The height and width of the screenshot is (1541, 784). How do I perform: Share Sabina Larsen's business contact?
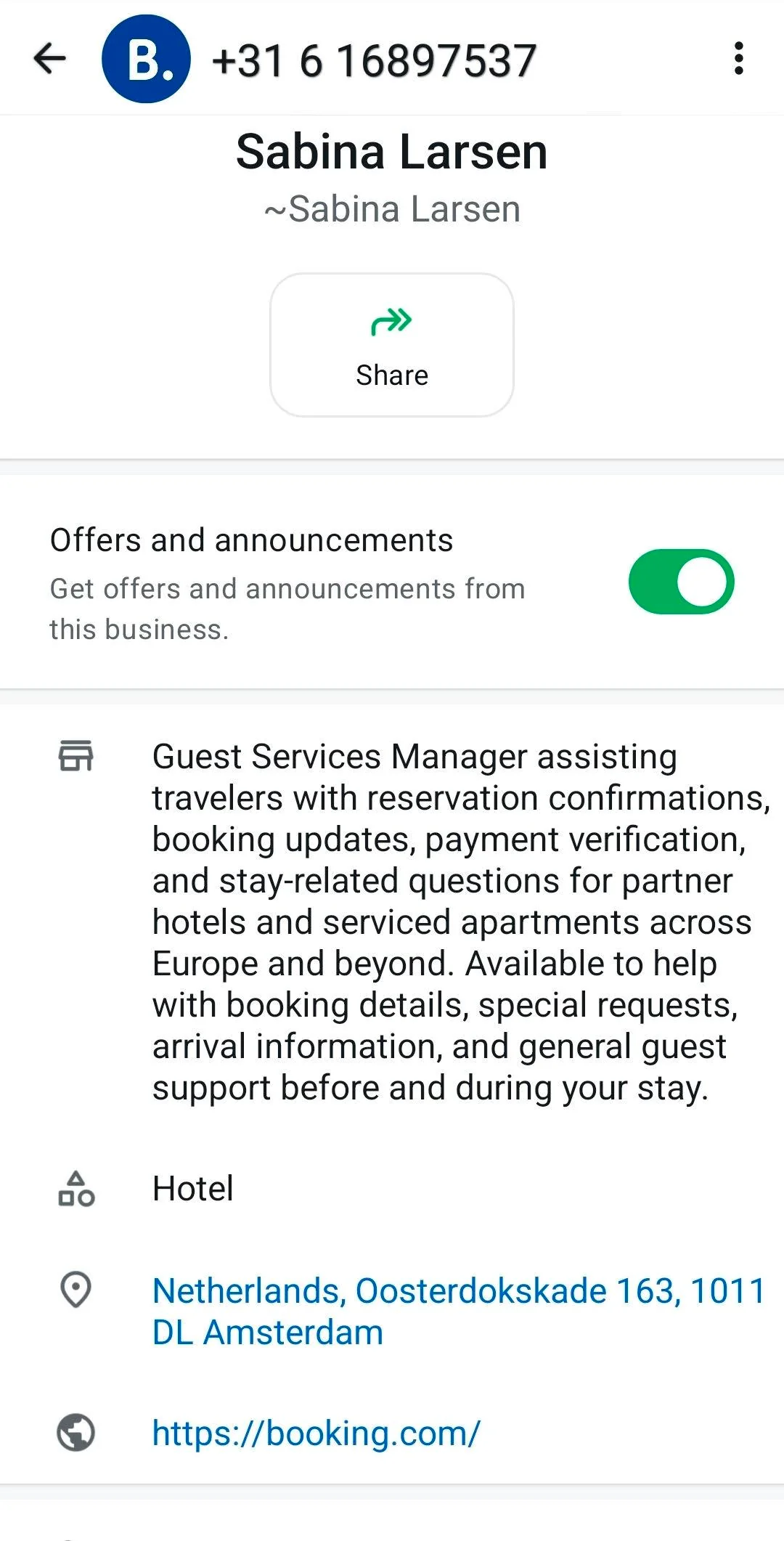(x=392, y=345)
